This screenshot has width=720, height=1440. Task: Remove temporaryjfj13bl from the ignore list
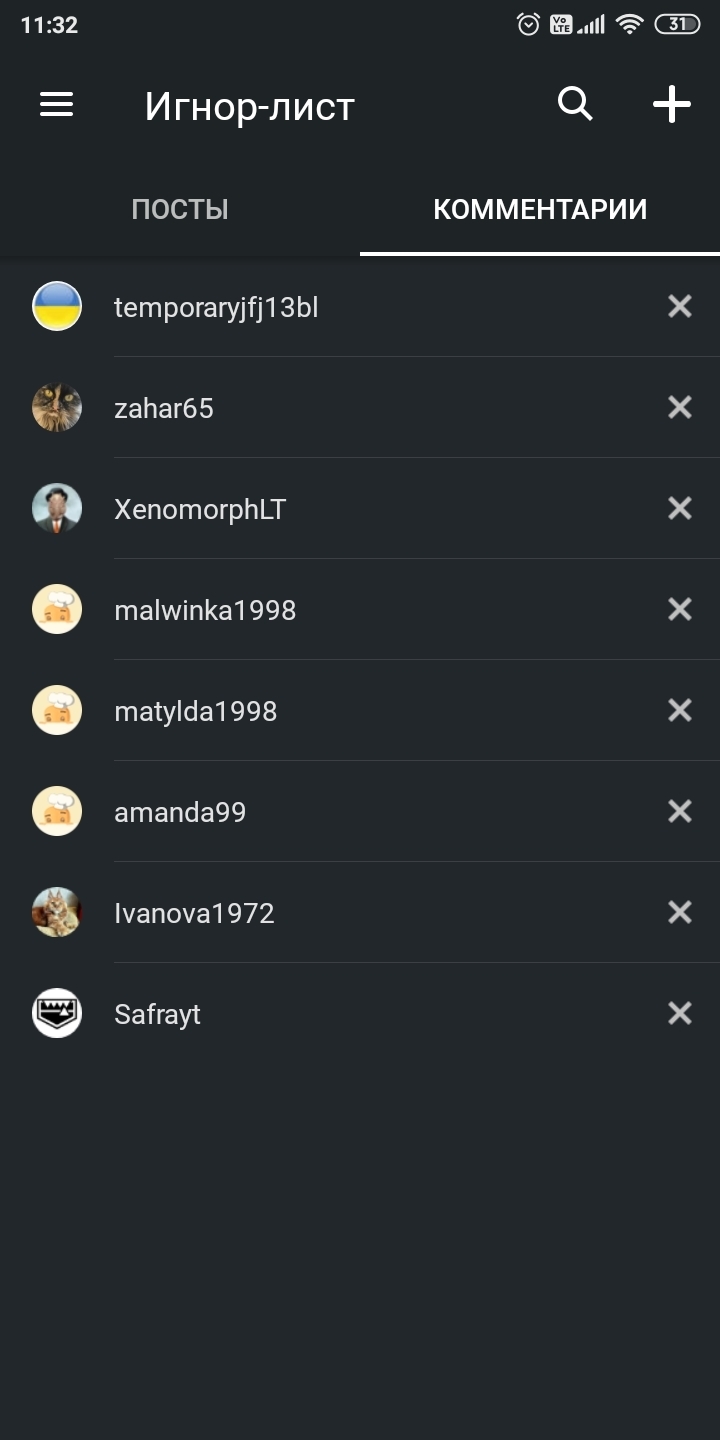point(680,306)
